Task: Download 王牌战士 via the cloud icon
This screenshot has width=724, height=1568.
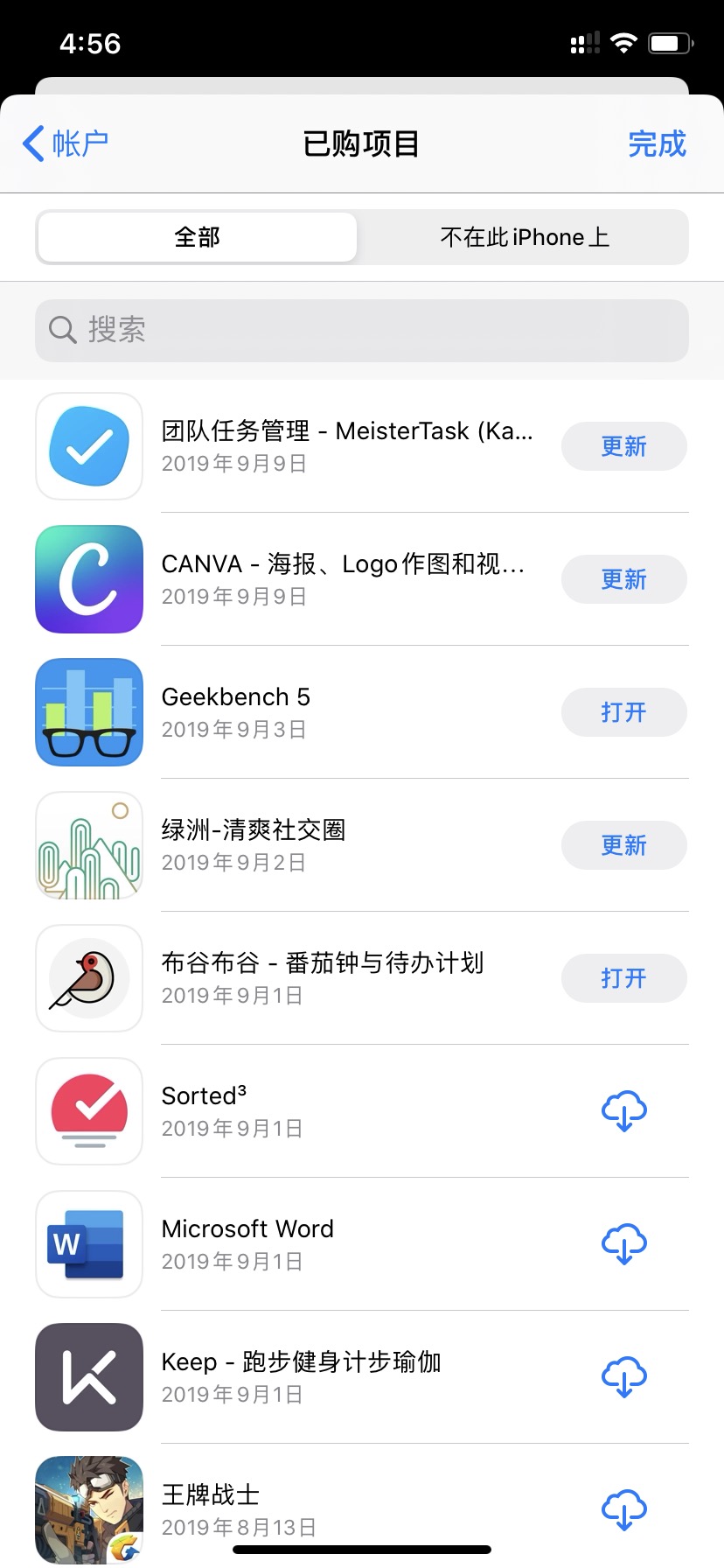Action: click(623, 1510)
